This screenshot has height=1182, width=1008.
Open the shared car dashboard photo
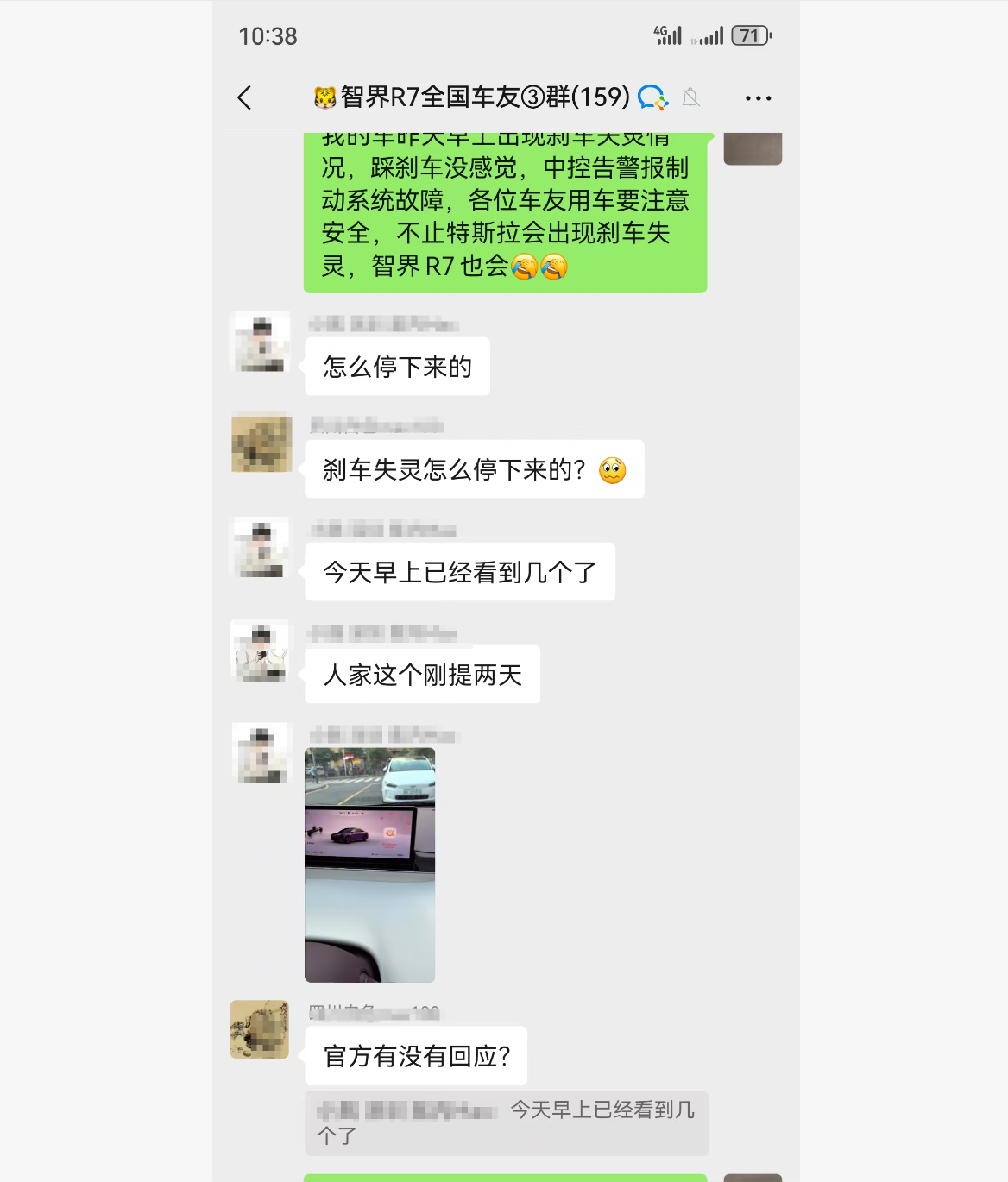(x=369, y=864)
